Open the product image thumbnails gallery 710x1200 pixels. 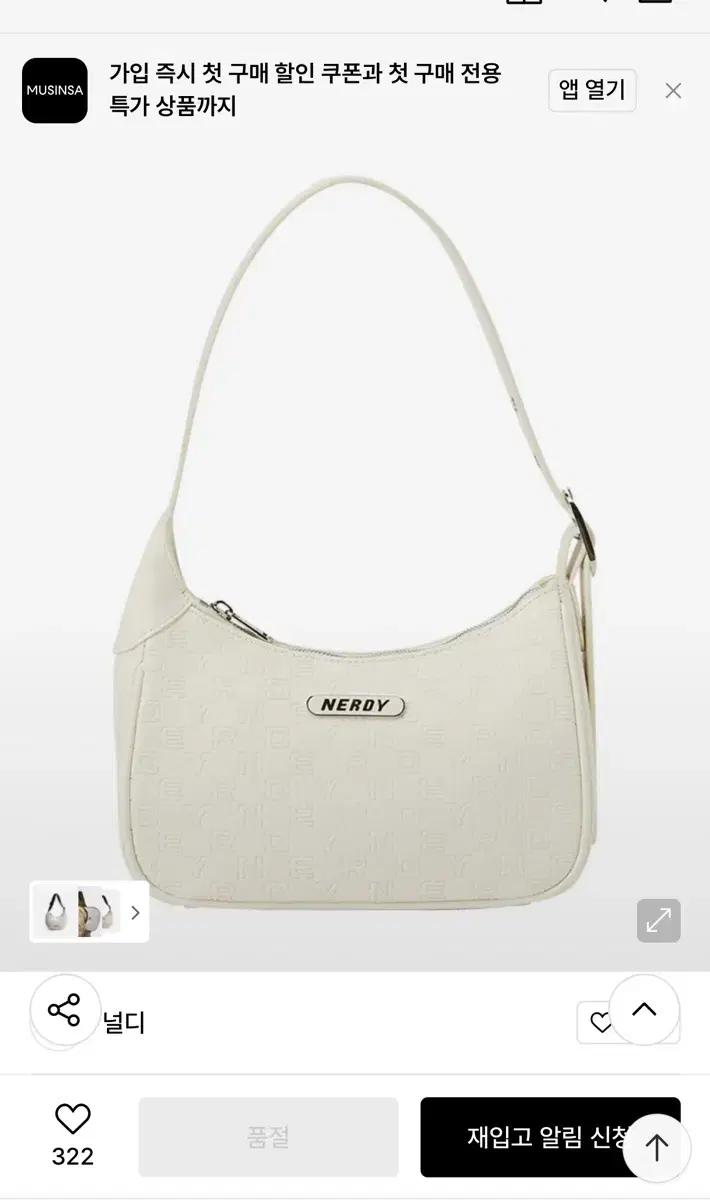(x=89, y=911)
